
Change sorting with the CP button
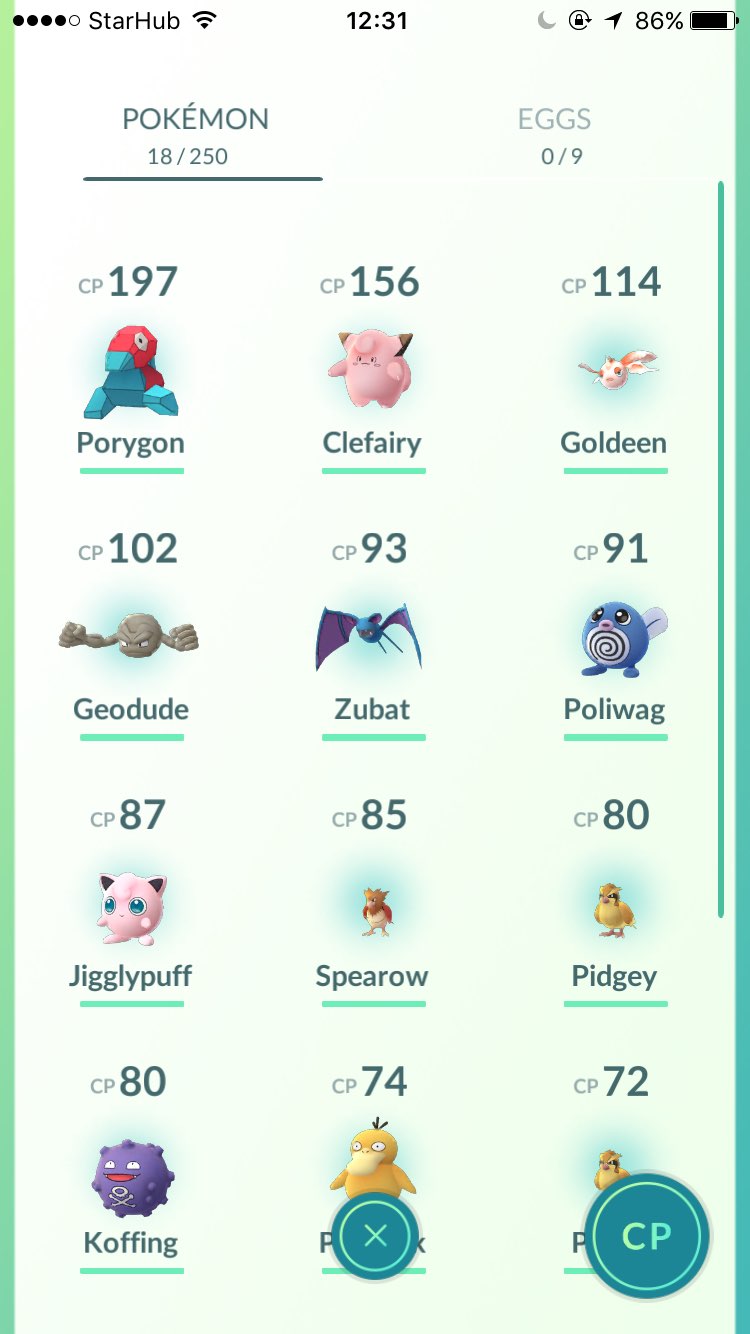point(647,1236)
